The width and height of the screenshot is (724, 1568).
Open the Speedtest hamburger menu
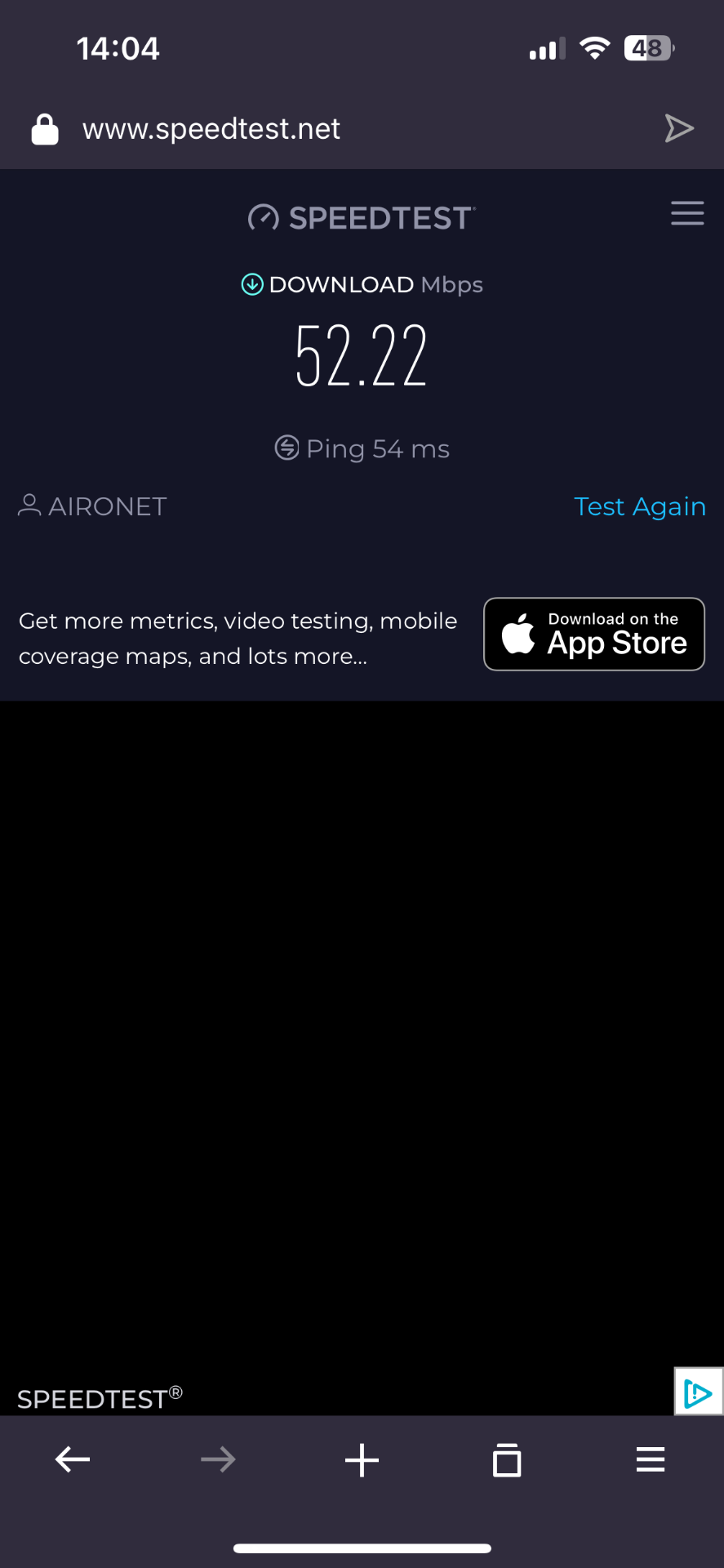pos(687,213)
